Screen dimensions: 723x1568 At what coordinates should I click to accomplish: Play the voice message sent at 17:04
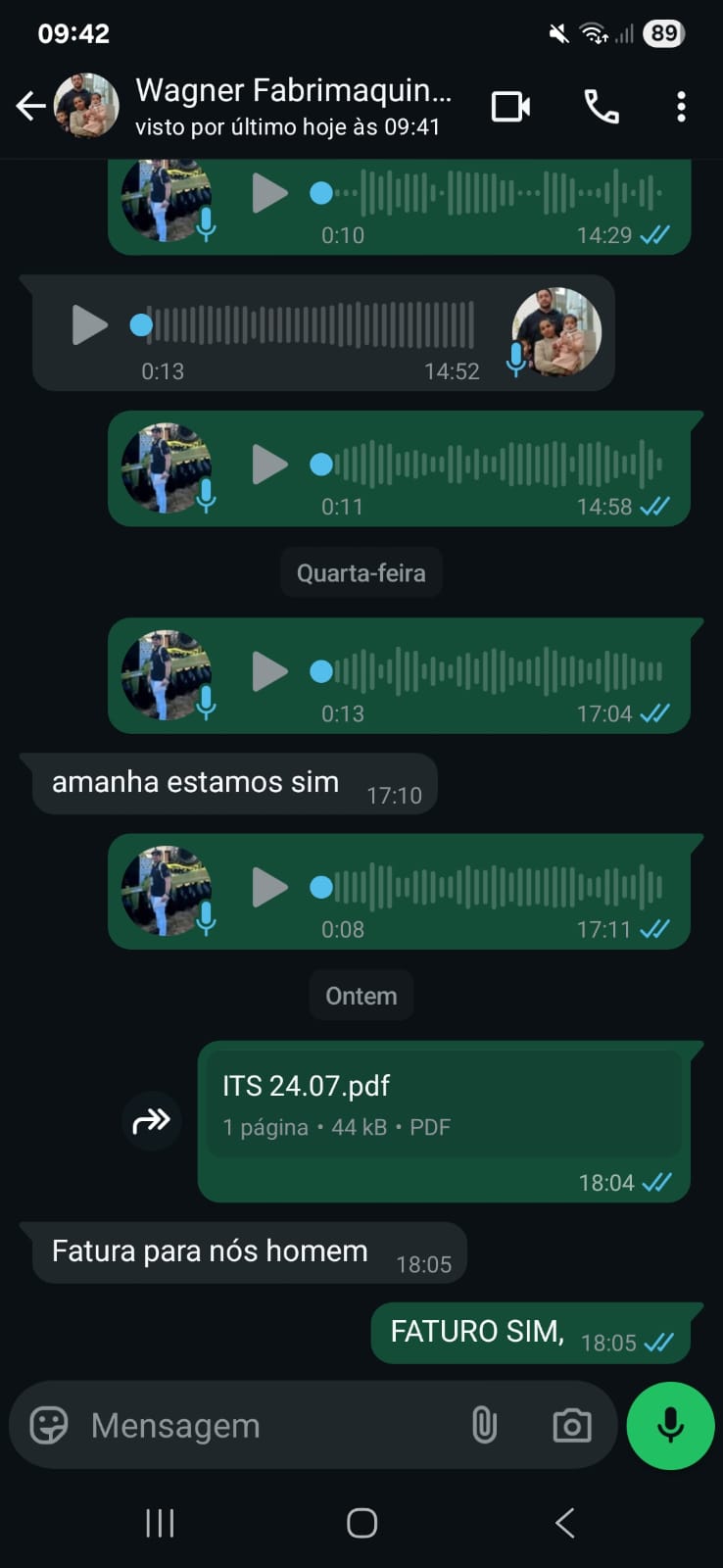(269, 671)
